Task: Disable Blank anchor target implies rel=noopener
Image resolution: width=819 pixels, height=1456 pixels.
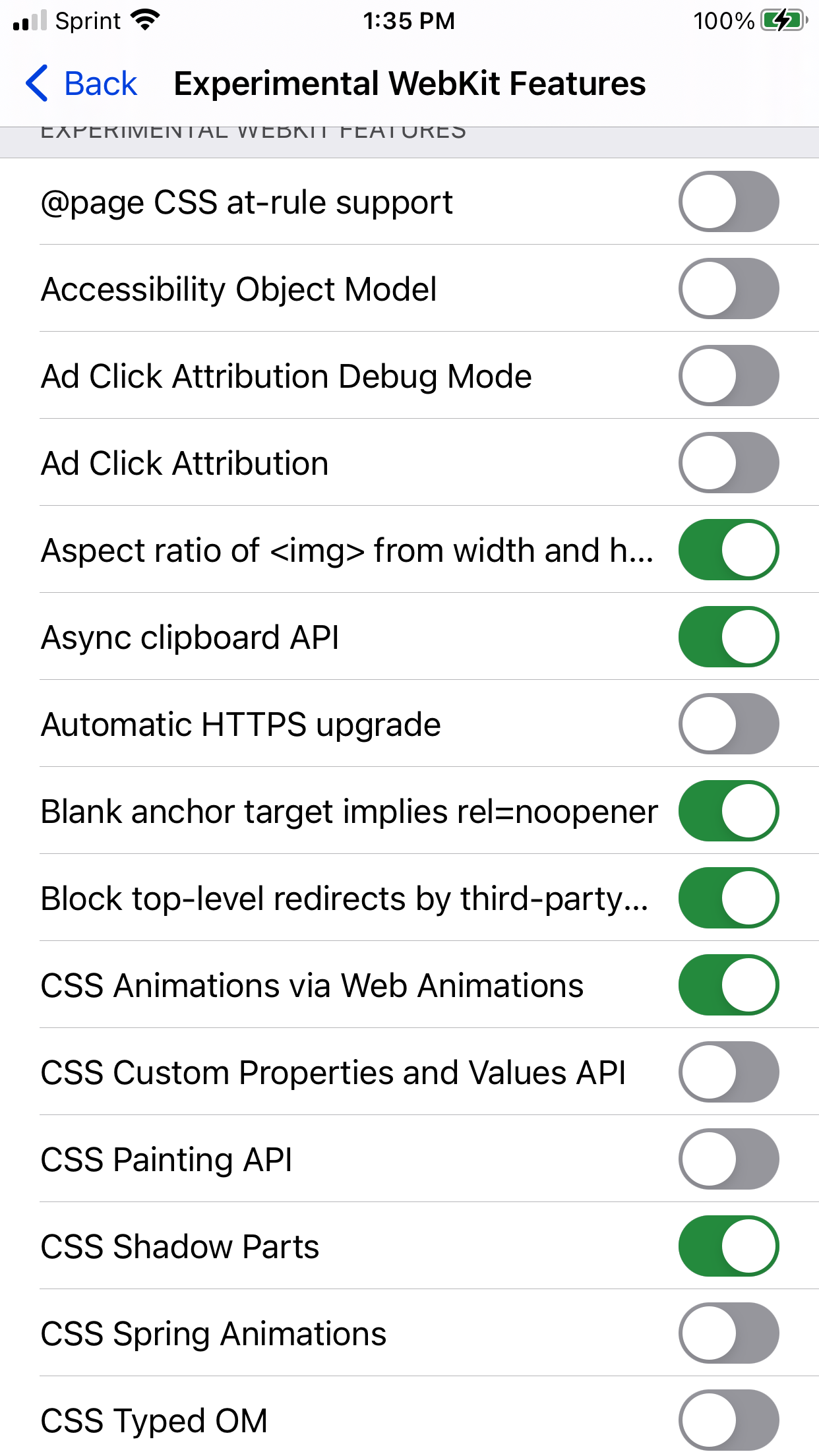Action: click(728, 811)
